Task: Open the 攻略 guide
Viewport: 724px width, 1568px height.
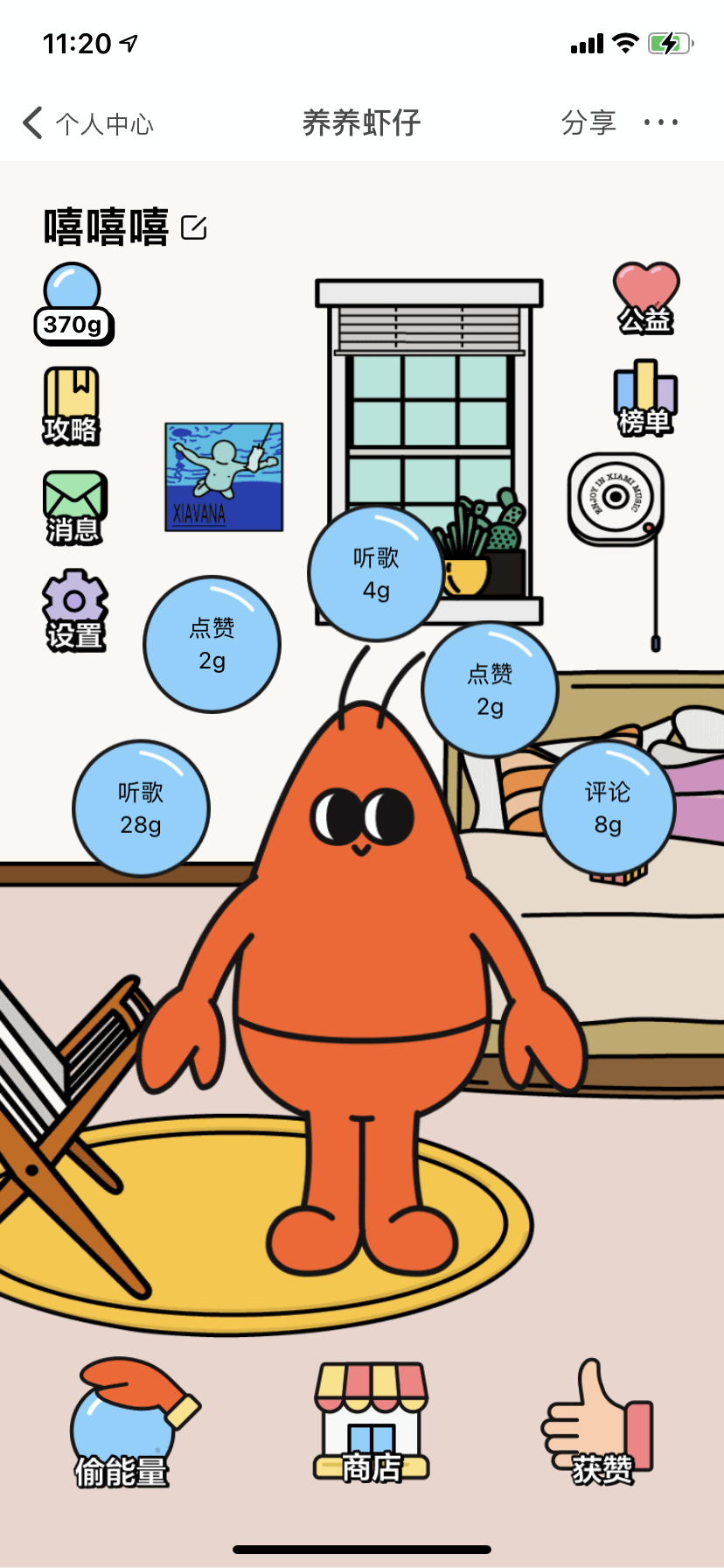Action: [72, 405]
